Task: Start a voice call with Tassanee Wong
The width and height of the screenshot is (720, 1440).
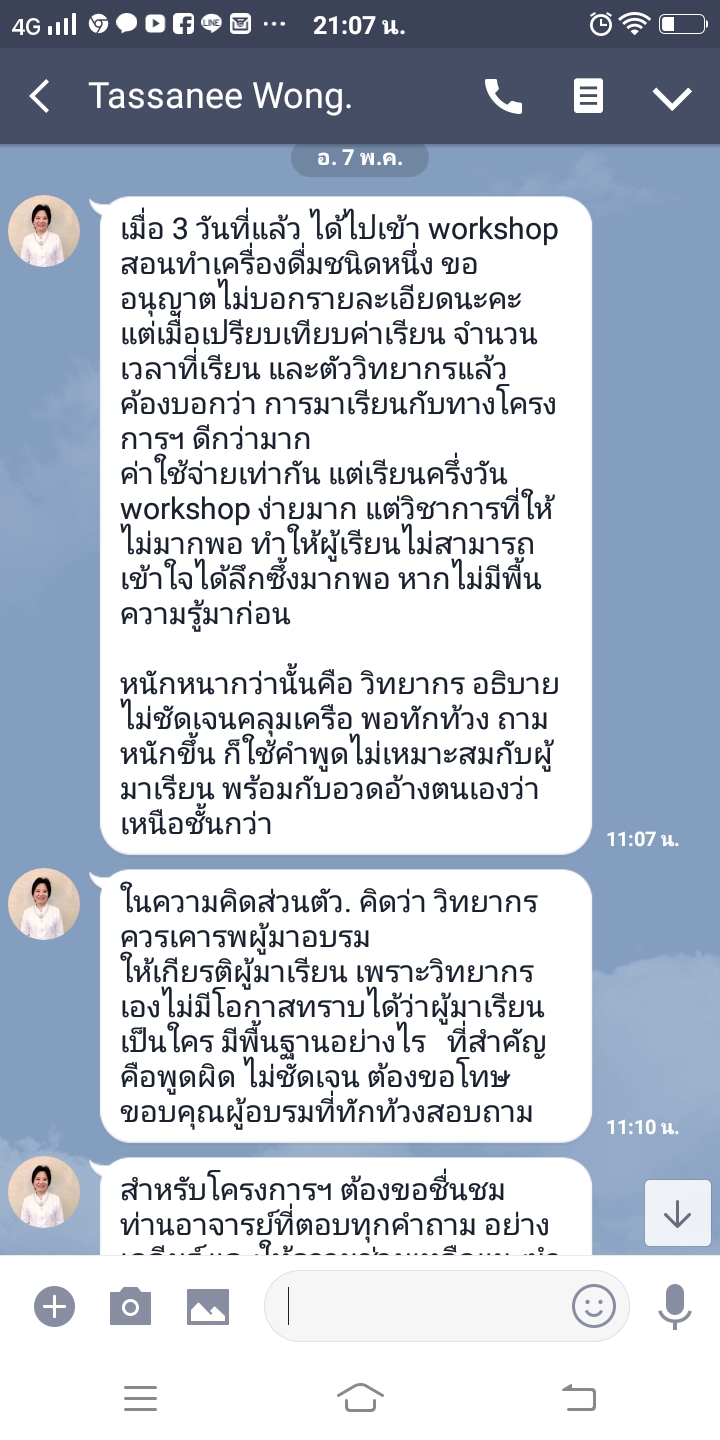Action: pyautogui.click(x=503, y=97)
